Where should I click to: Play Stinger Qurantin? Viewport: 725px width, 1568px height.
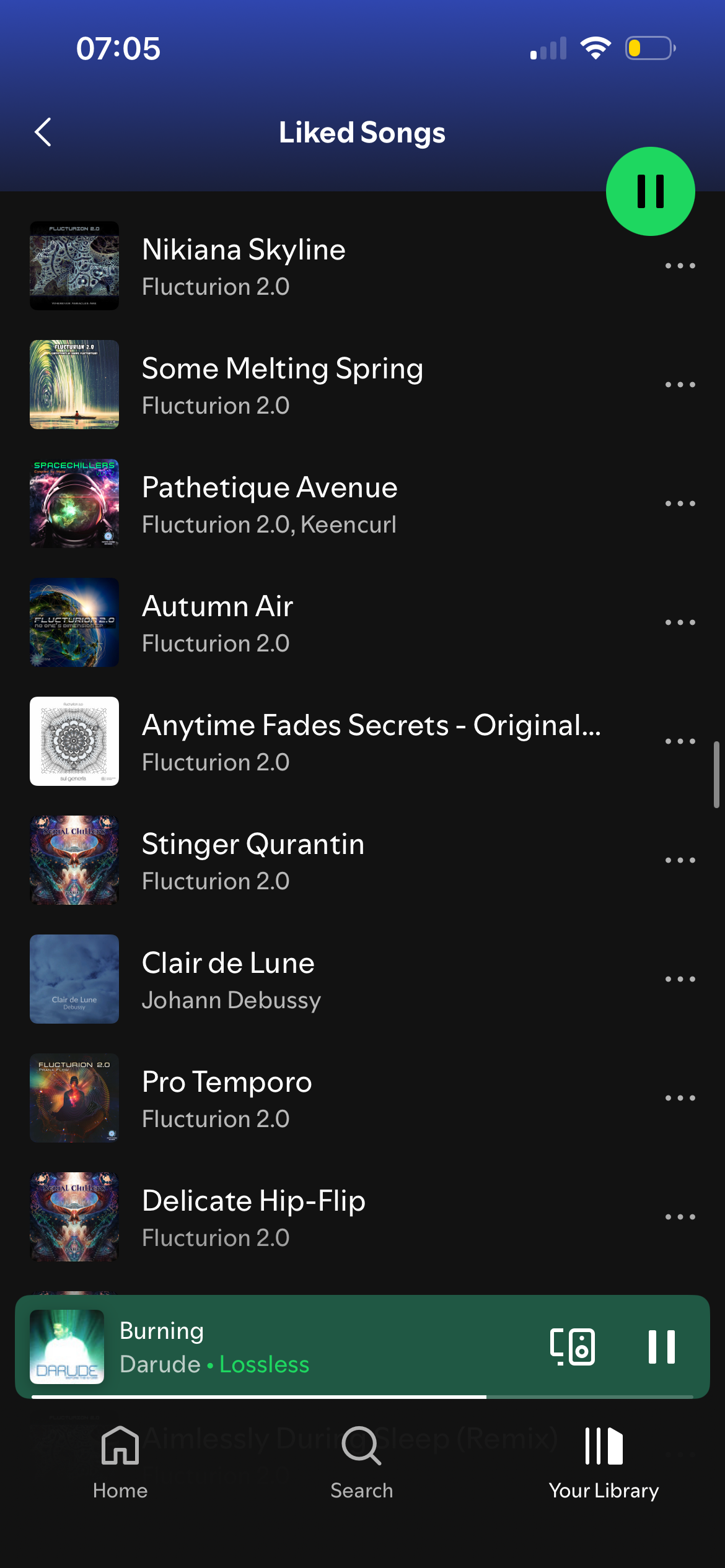click(x=253, y=860)
